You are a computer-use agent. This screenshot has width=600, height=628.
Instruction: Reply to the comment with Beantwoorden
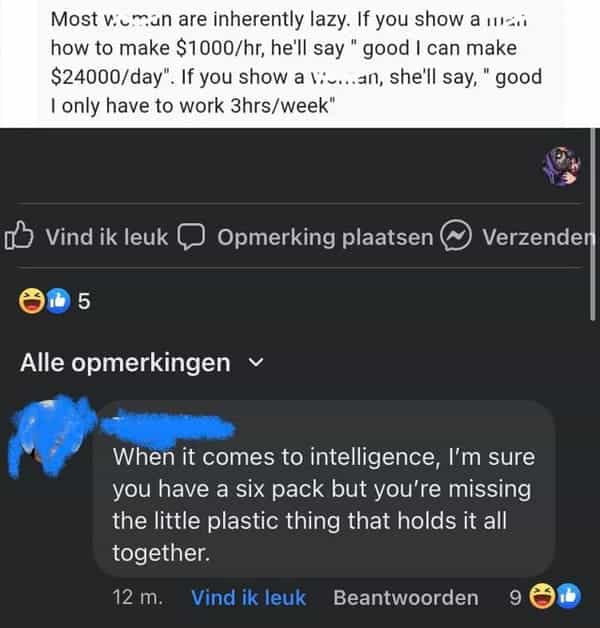coord(405,597)
